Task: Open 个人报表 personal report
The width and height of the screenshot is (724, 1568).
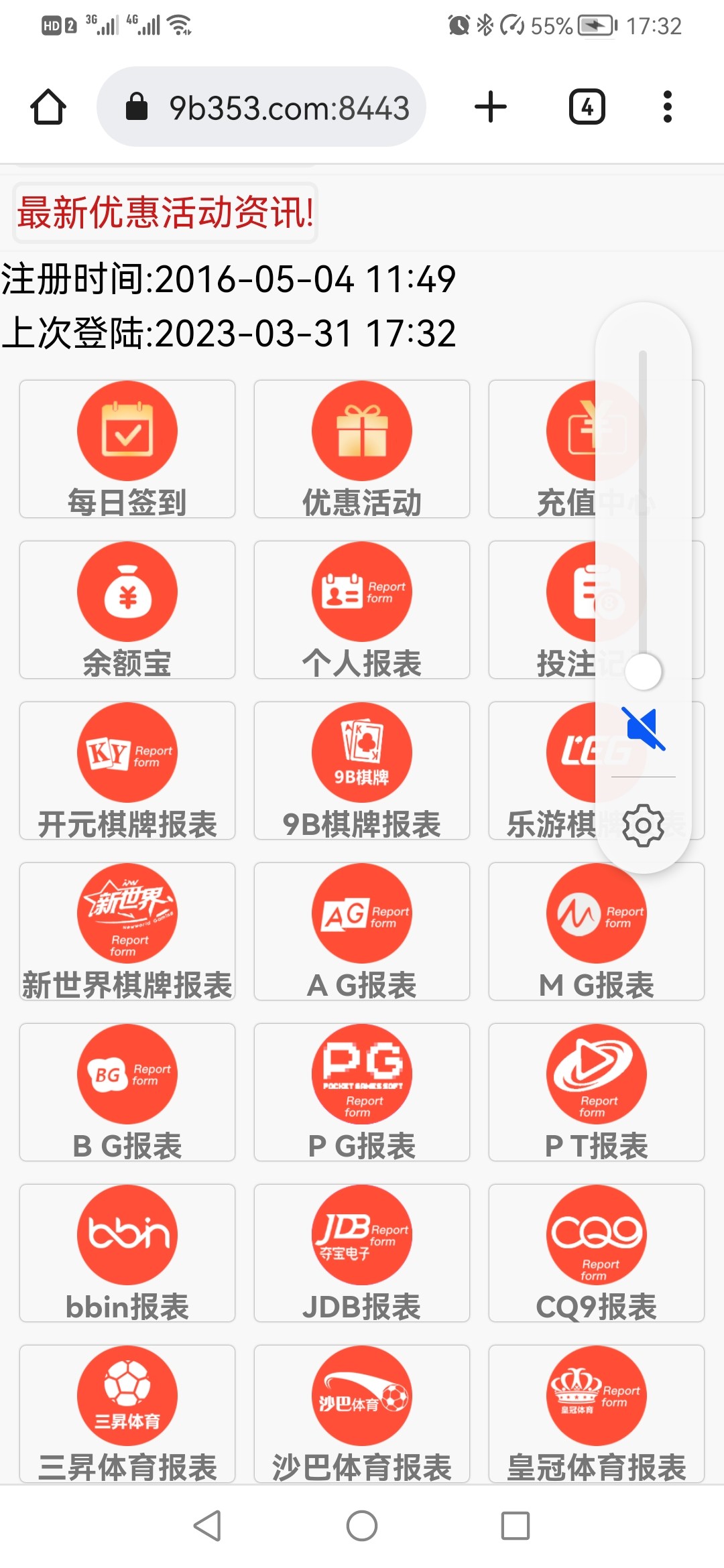Action: click(x=362, y=610)
